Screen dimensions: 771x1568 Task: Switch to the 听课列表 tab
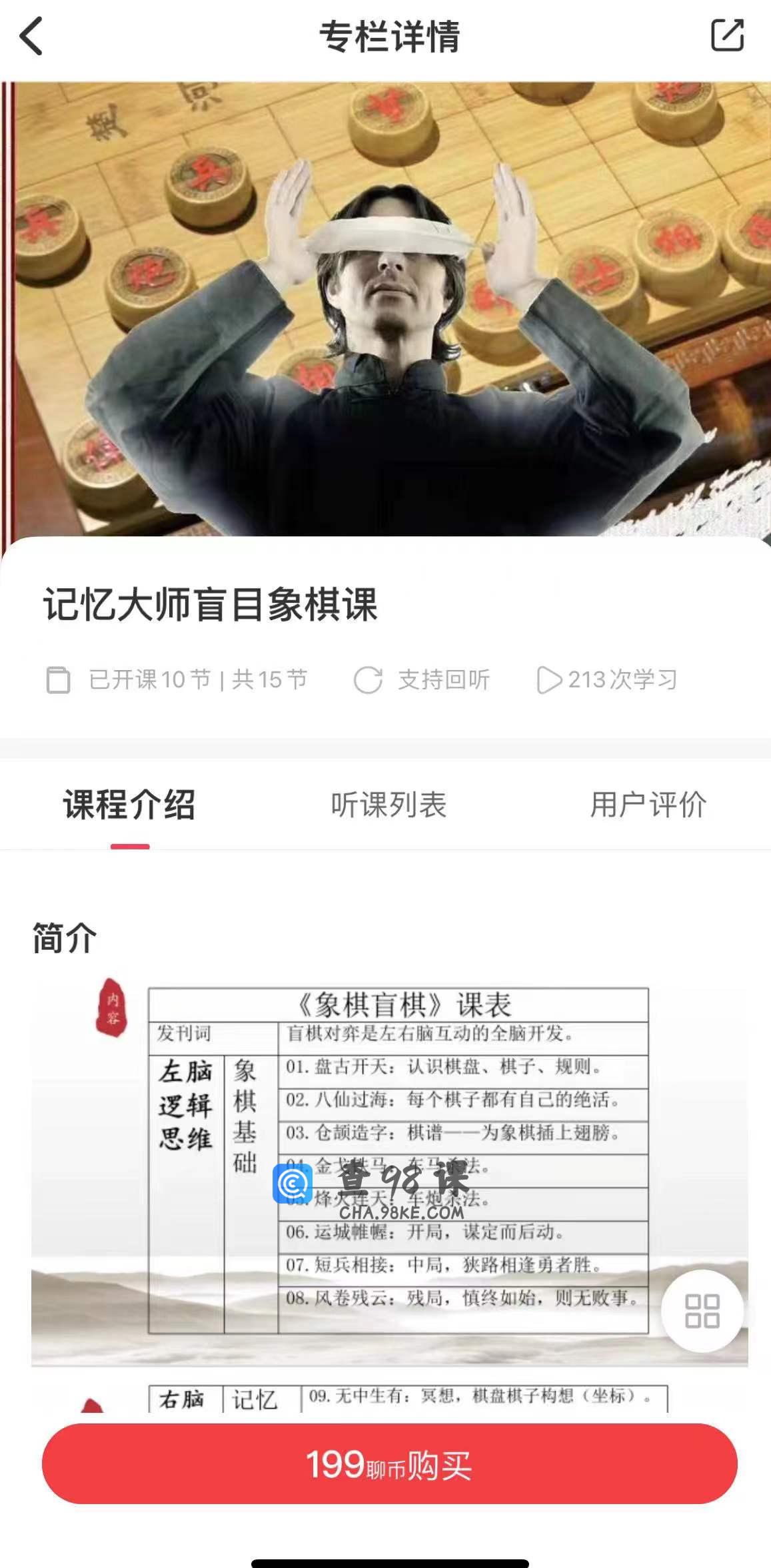pos(388,805)
